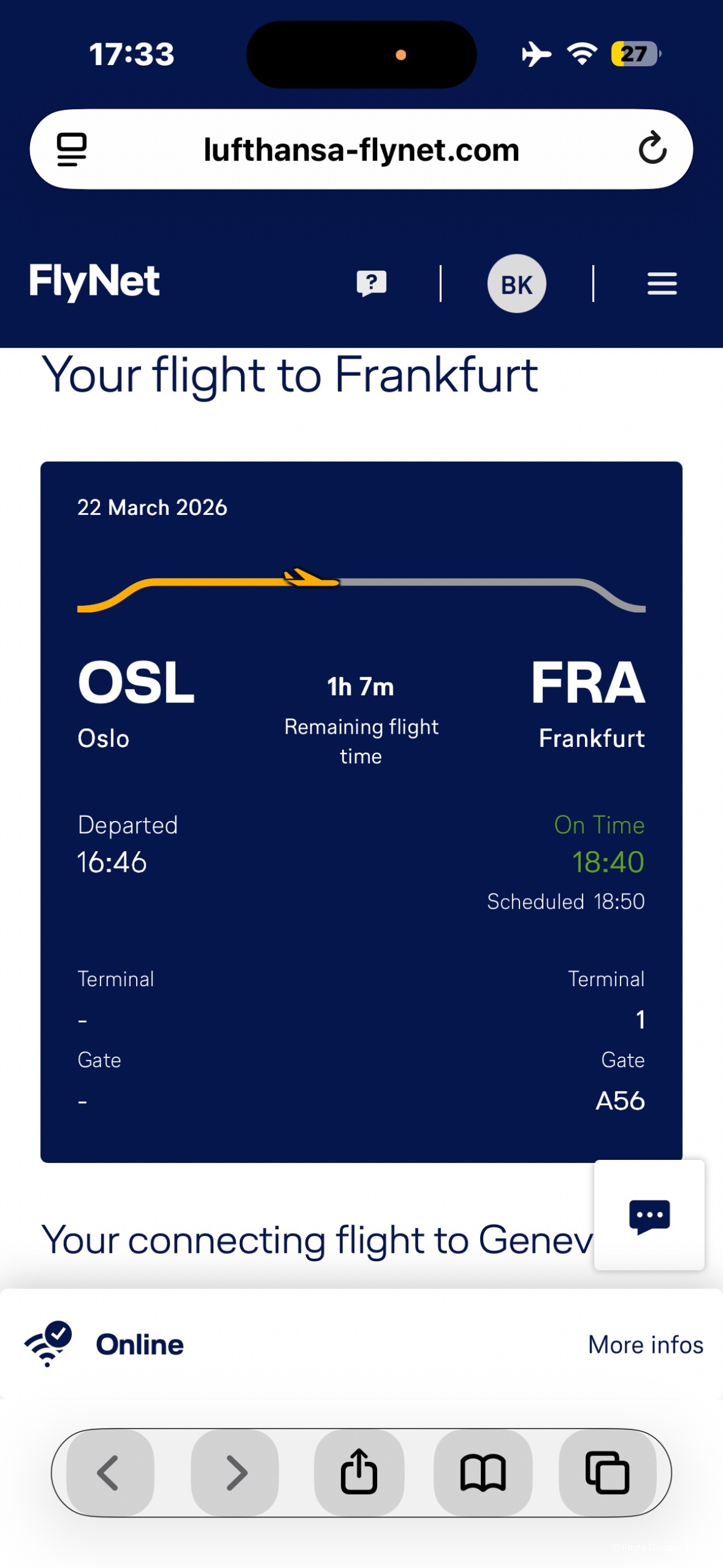The image size is (723, 1568).
Task: Share this page
Action: tap(358, 1472)
